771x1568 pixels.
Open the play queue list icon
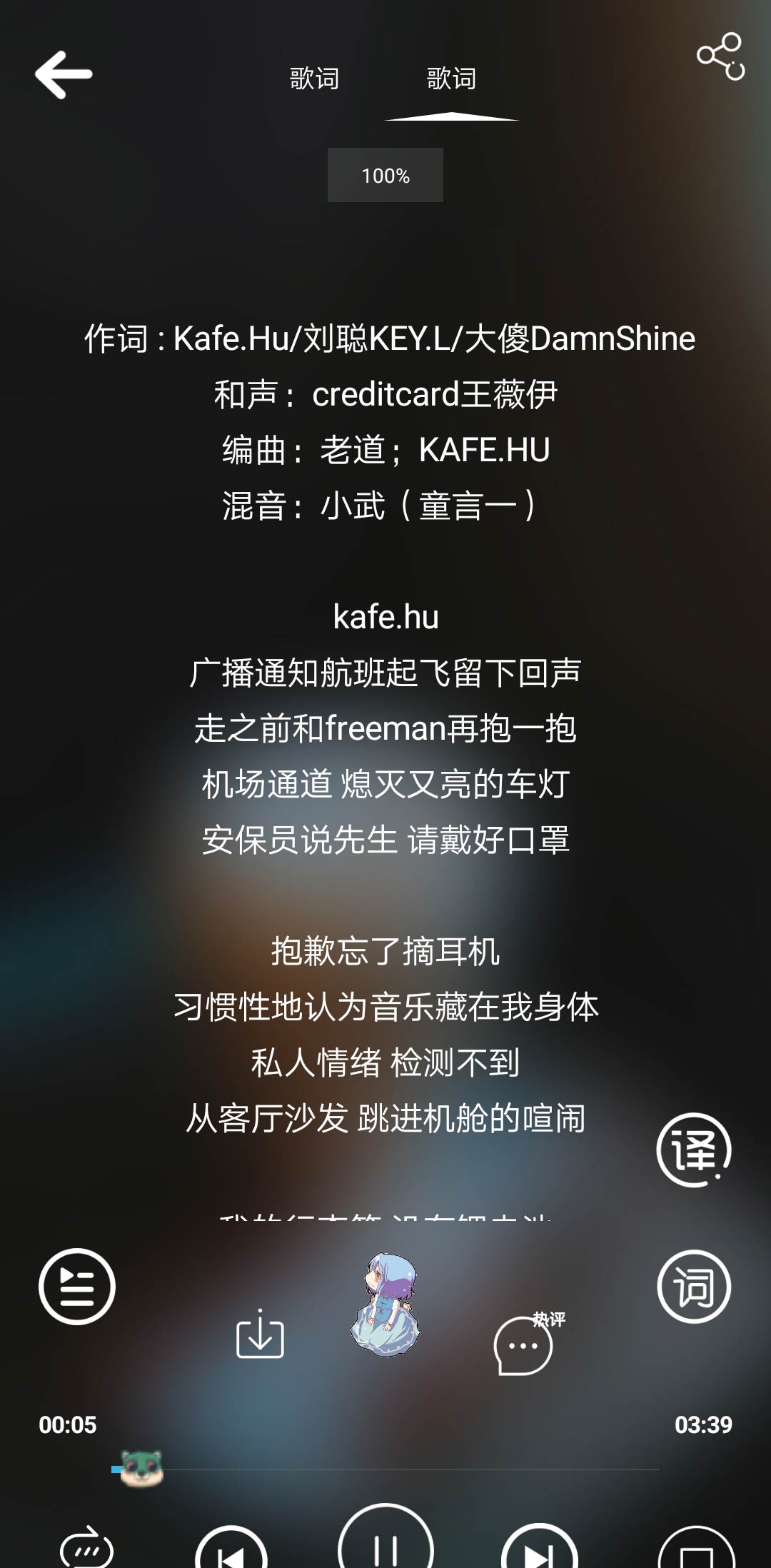(x=76, y=1285)
